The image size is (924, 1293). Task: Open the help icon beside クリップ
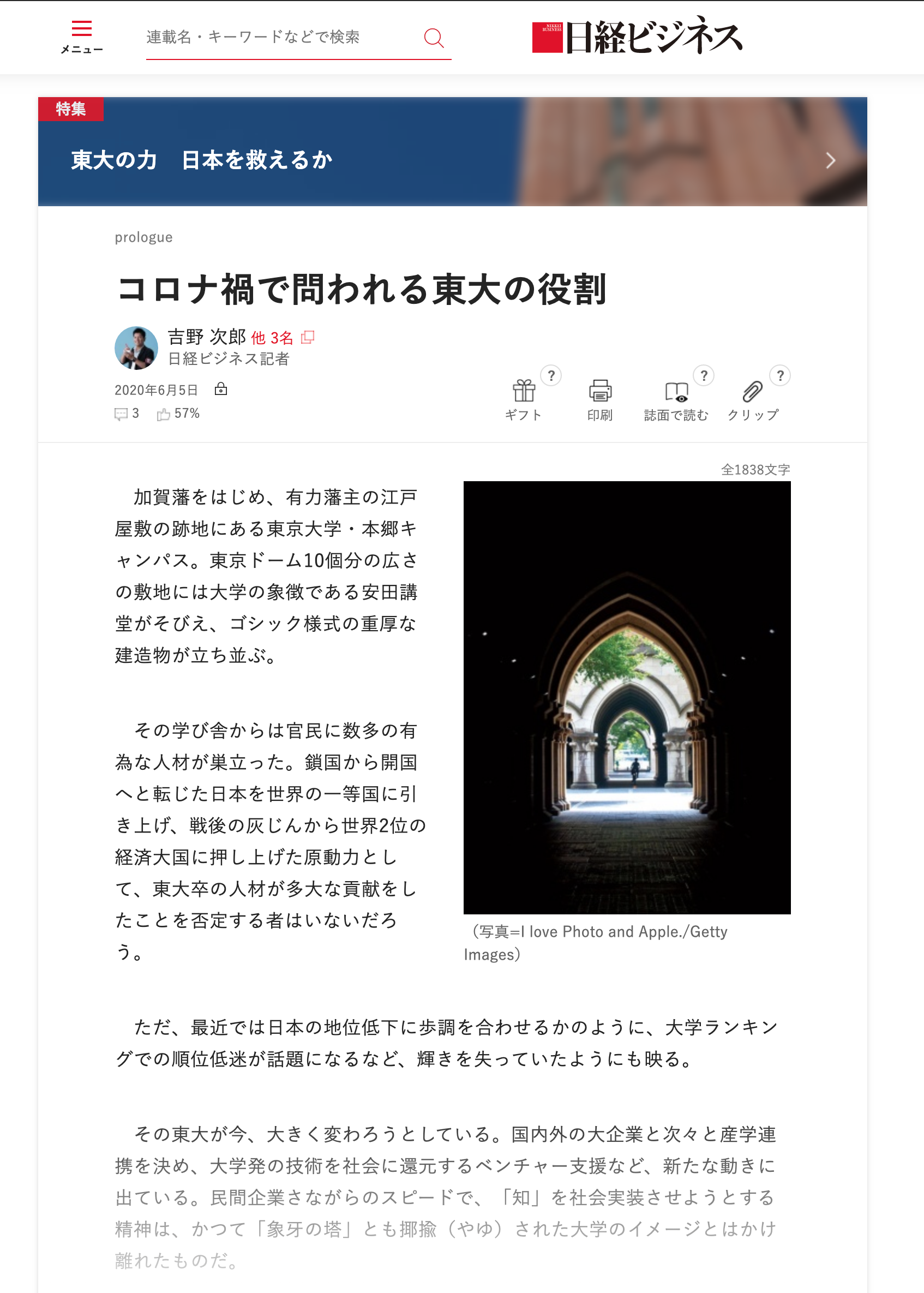[x=780, y=375]
